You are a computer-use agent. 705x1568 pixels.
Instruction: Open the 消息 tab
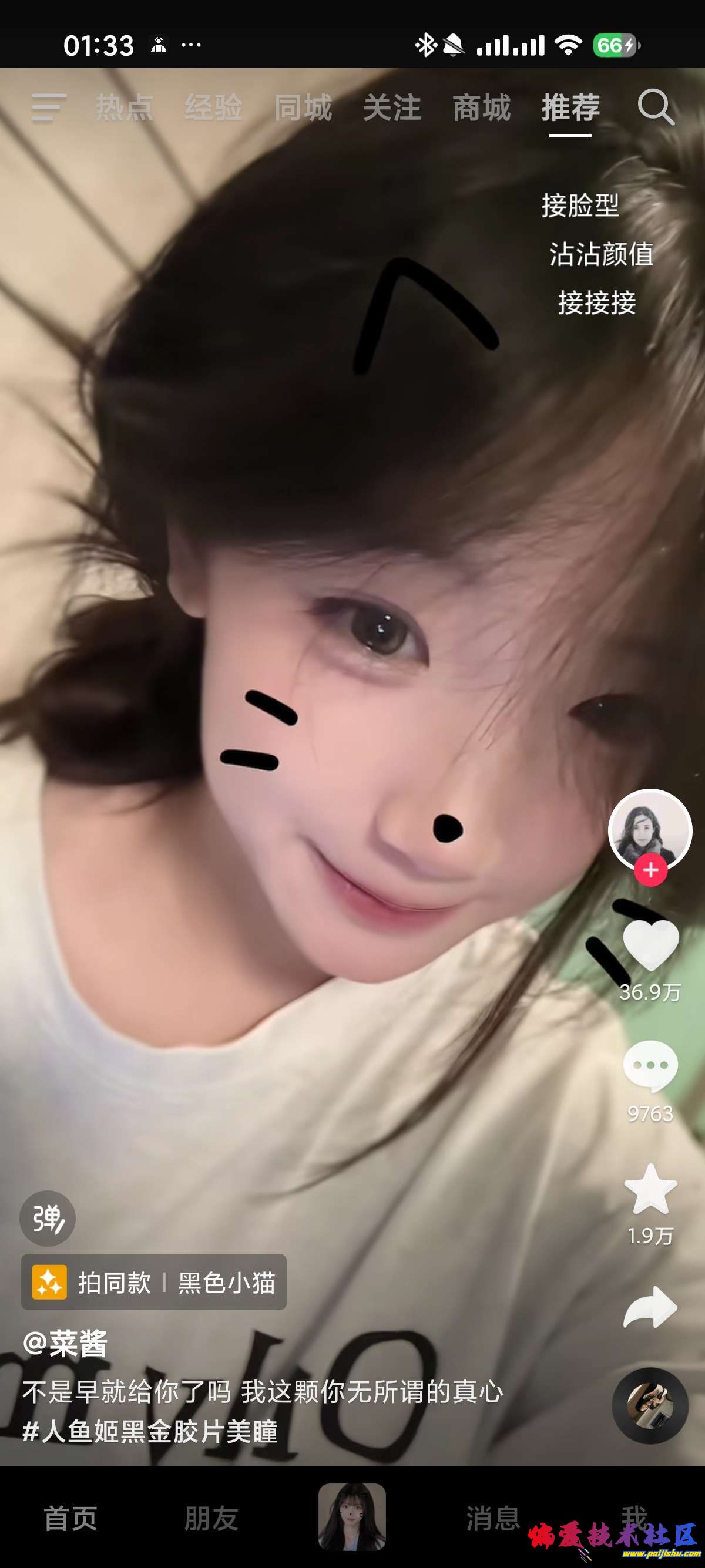[x=492, y=1517]
